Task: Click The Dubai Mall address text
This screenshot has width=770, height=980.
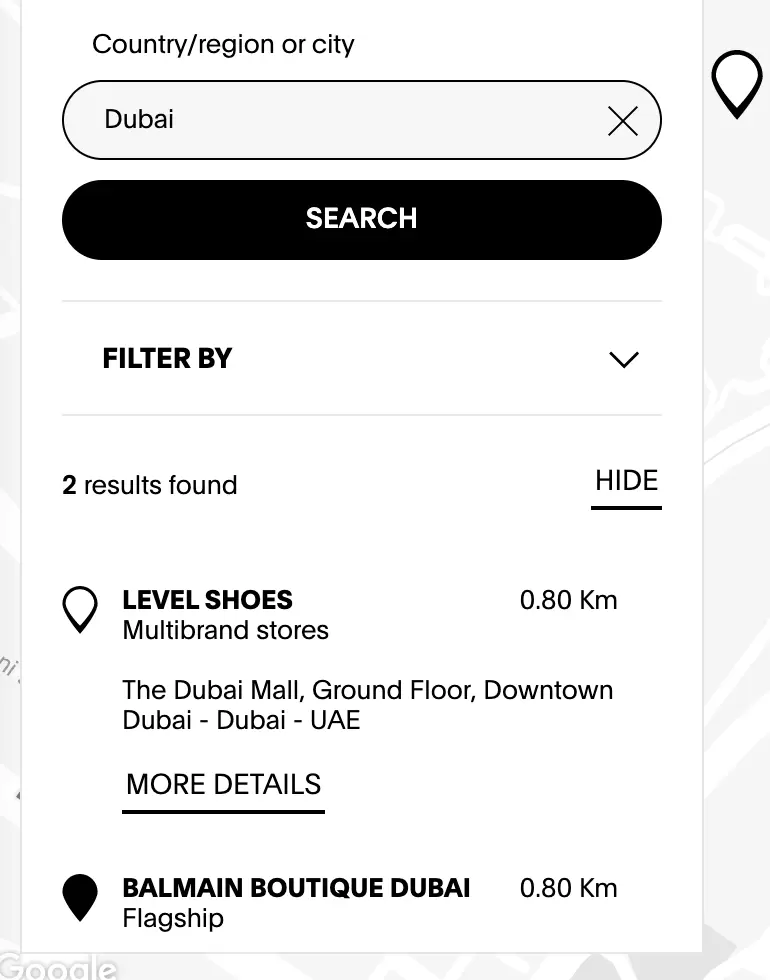Action: coord(367,704)
